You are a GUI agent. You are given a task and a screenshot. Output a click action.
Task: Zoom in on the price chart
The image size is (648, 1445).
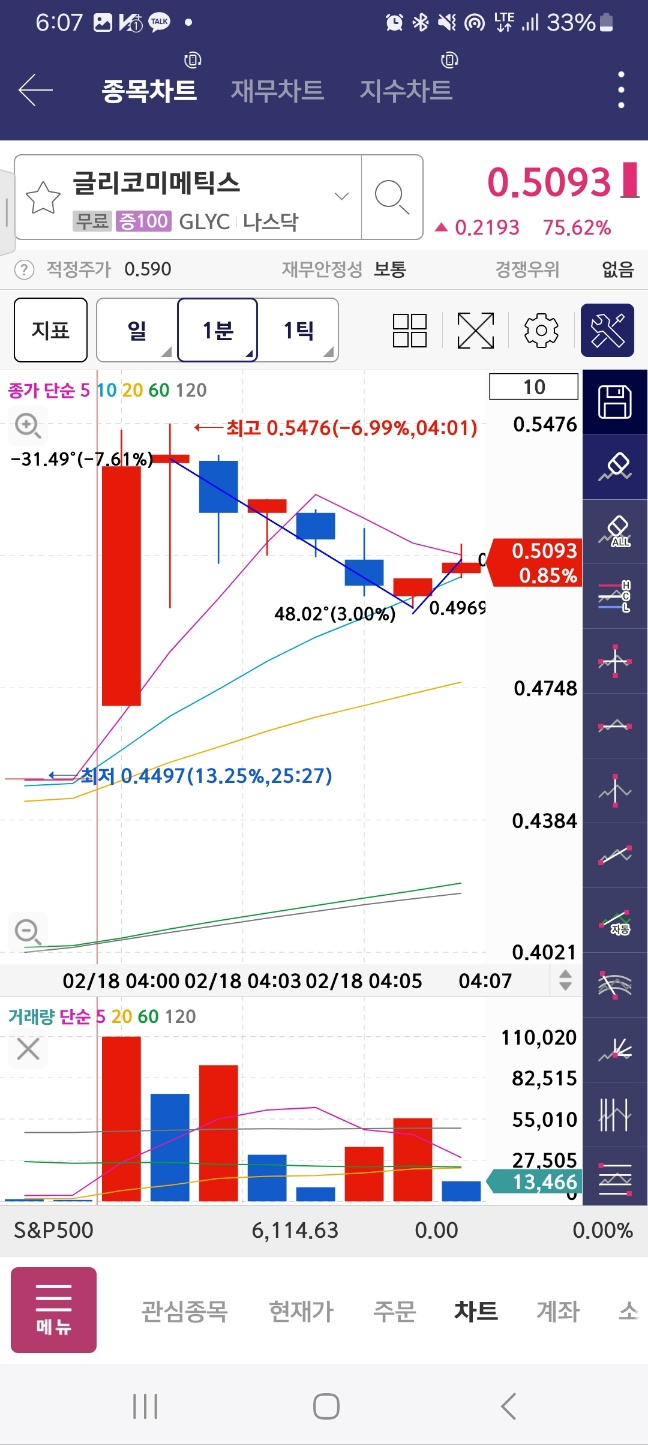click(28, 427)
